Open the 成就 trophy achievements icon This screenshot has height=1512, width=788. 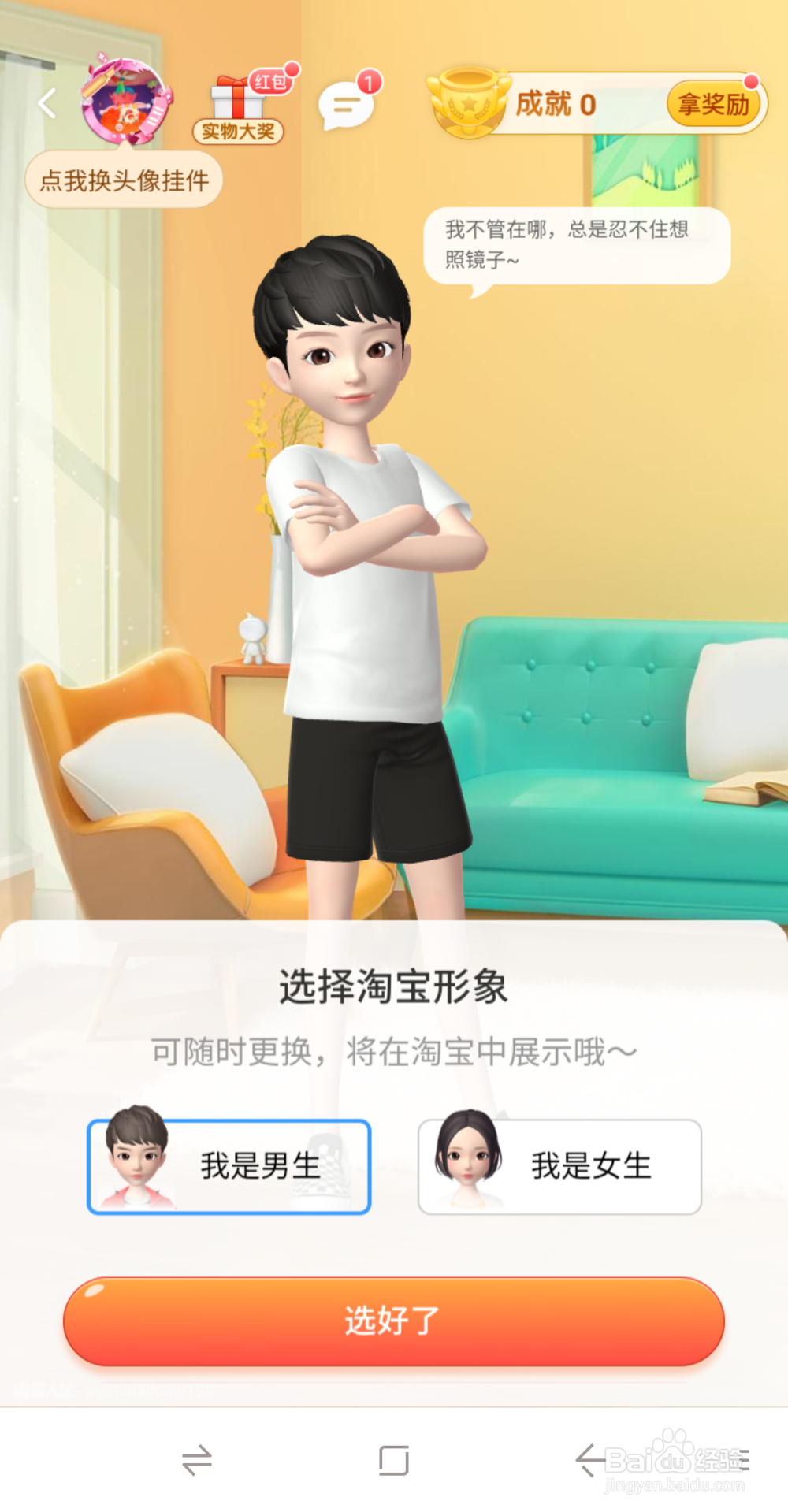[469, 103]
